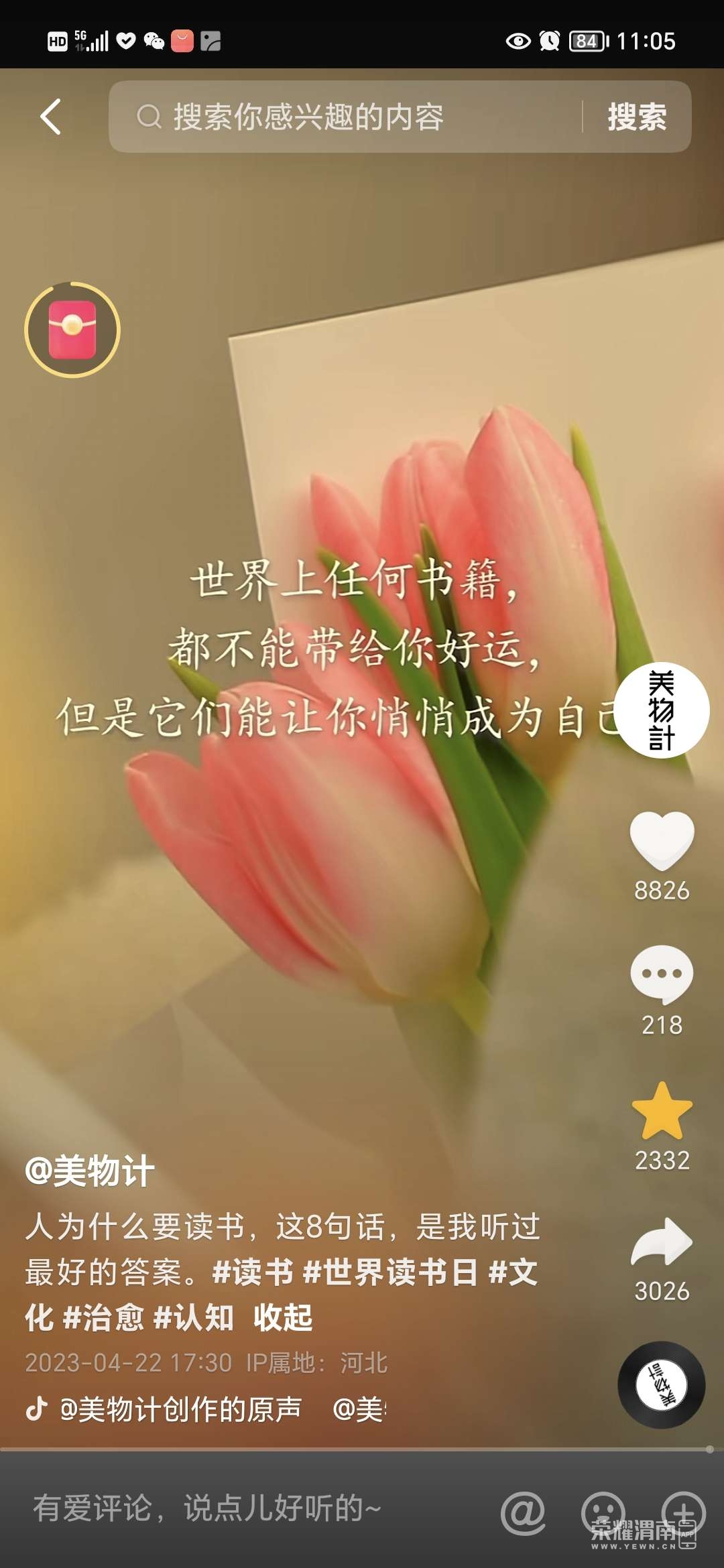The image size is (724, 1568).
Task: Open 美物计 profile avatar
Action: (662, 710)
